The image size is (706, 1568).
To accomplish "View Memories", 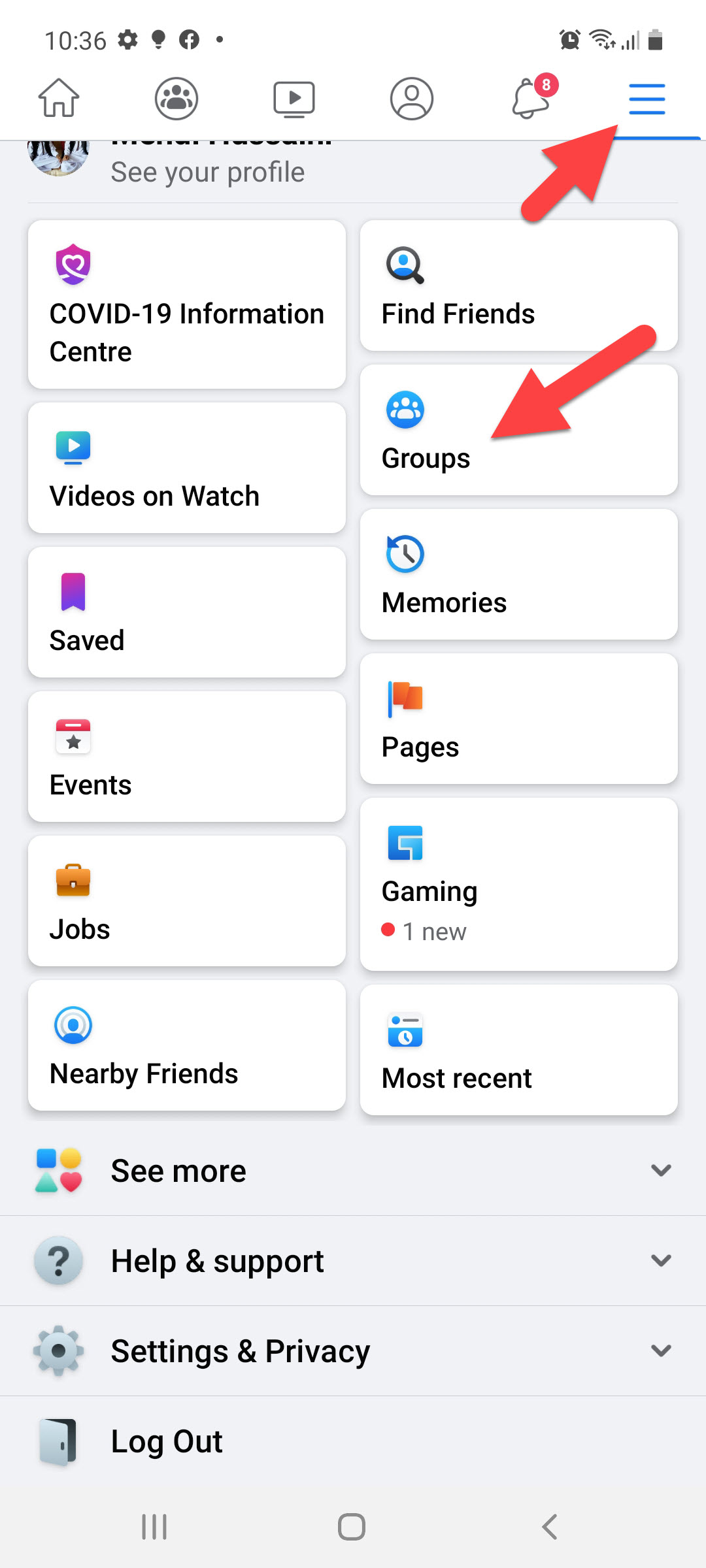I will click(518, 574).
